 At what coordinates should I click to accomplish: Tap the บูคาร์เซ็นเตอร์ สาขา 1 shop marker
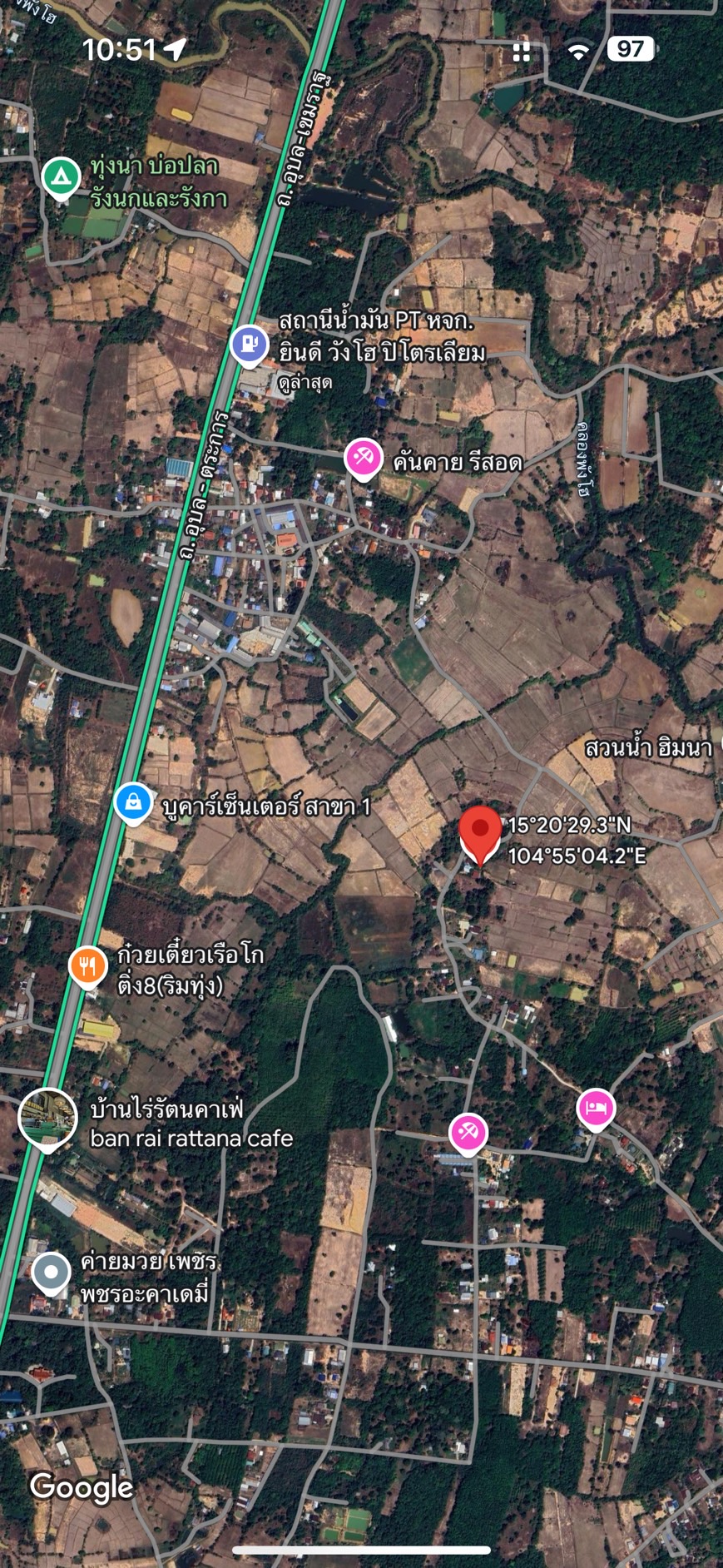[x=133, y=804]
